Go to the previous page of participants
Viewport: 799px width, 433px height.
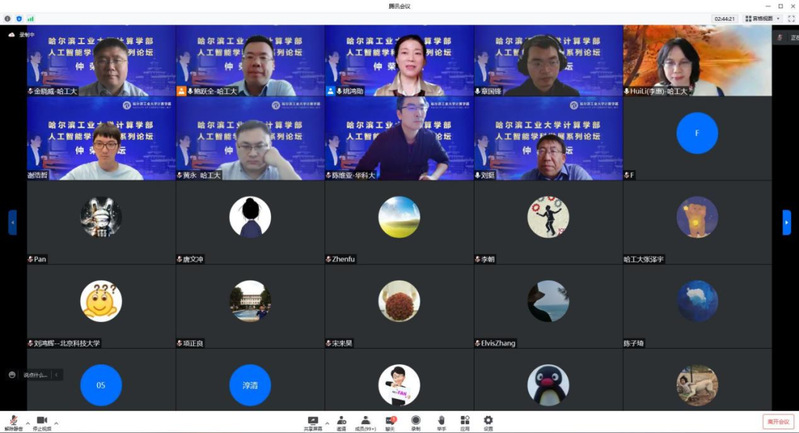12,222
